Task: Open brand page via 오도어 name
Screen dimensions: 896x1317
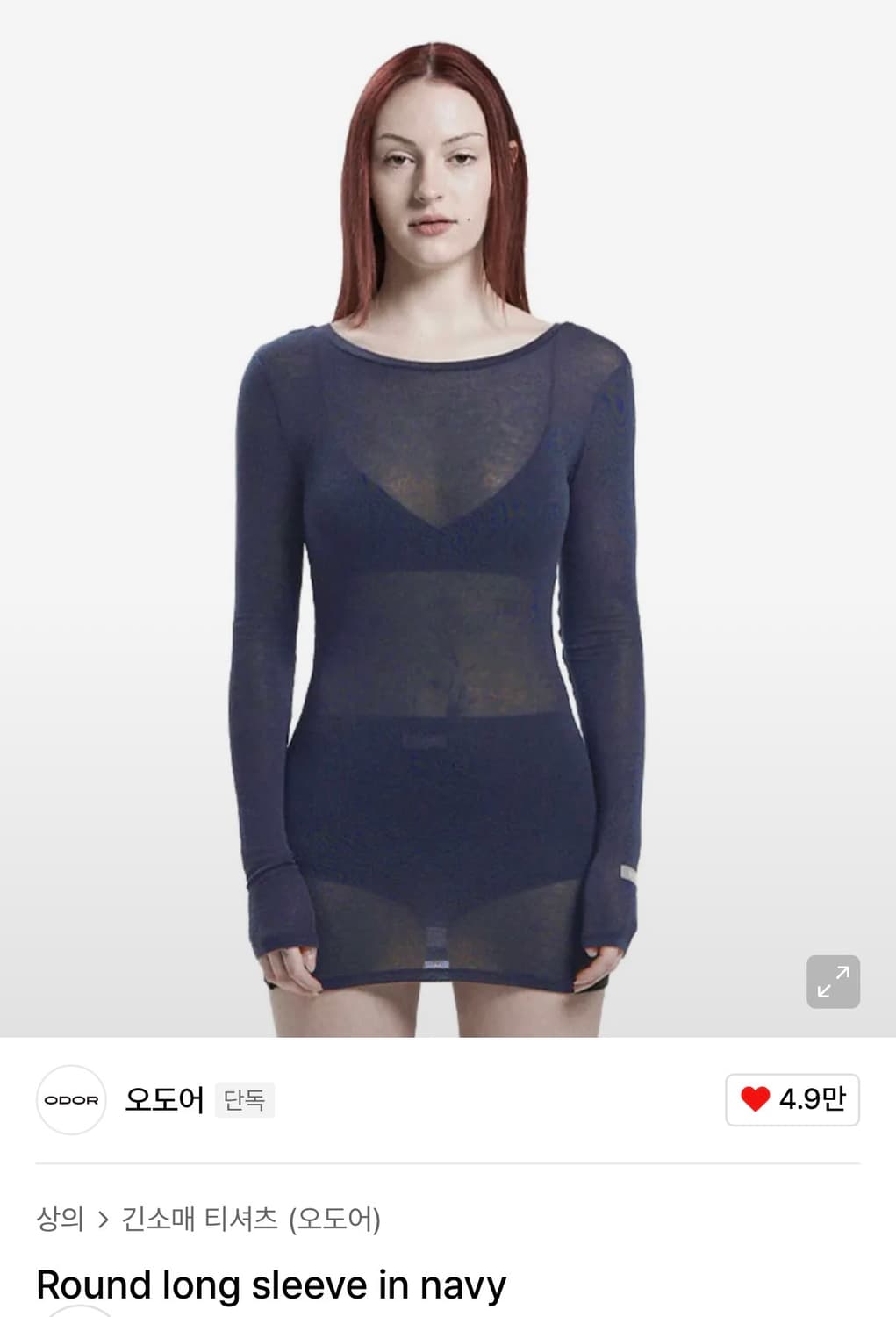Action: tap(163, 1099)
